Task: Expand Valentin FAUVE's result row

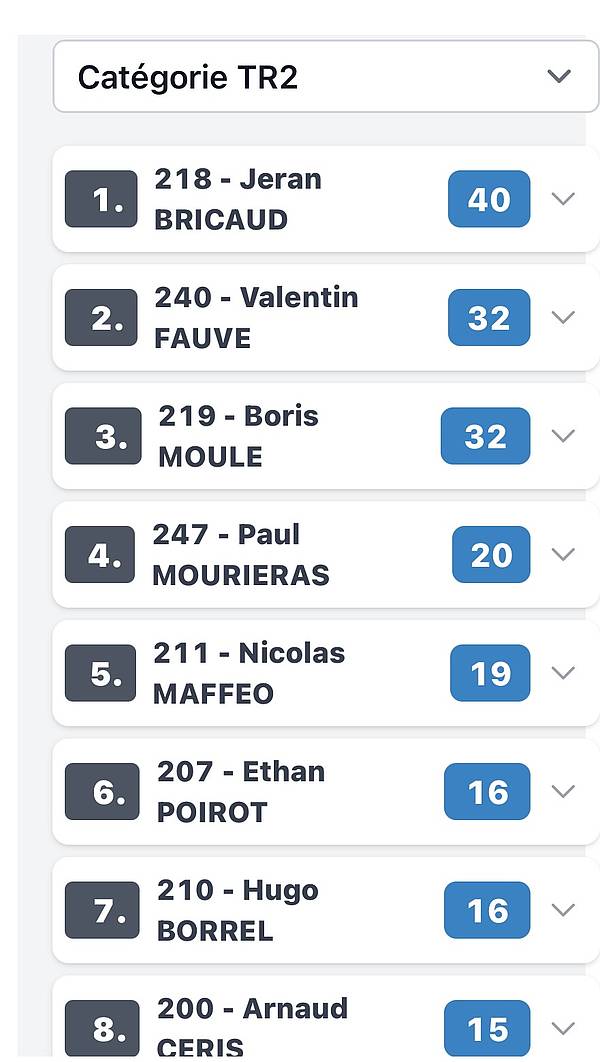Action: coord(564,317)
